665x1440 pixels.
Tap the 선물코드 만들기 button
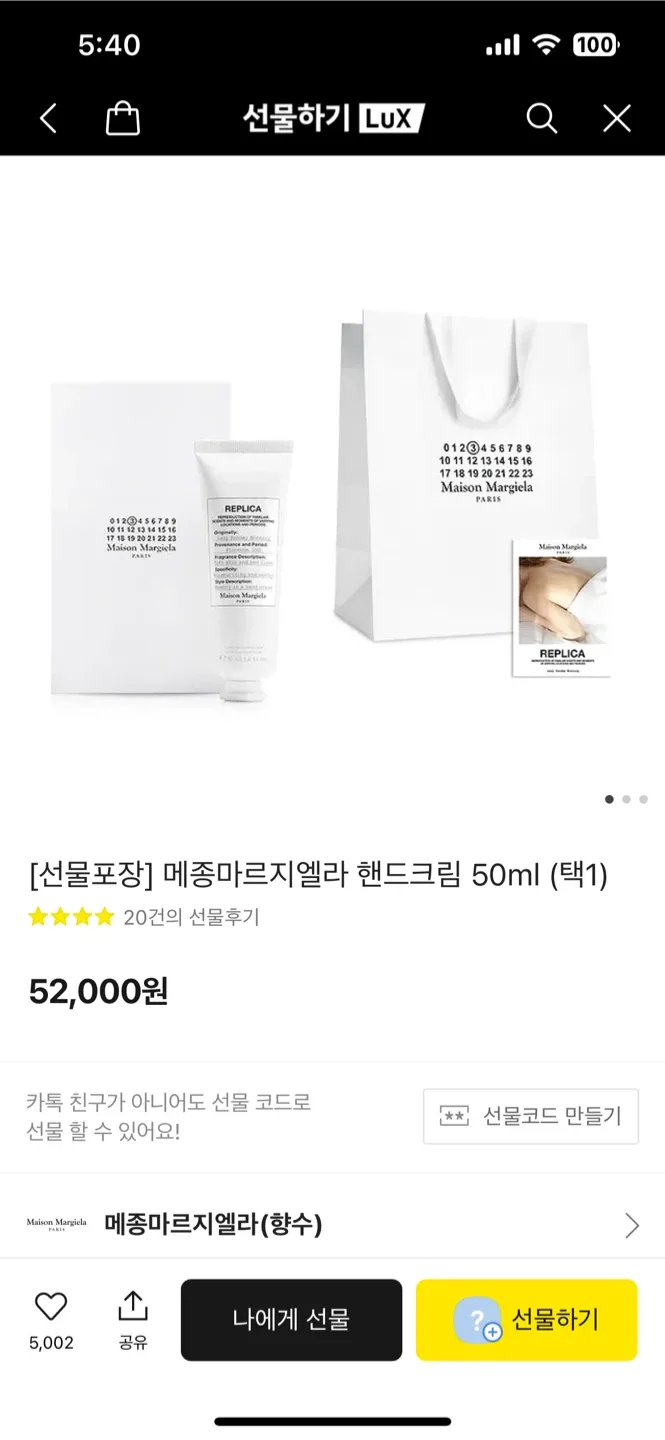click(x=530, y=1116)
